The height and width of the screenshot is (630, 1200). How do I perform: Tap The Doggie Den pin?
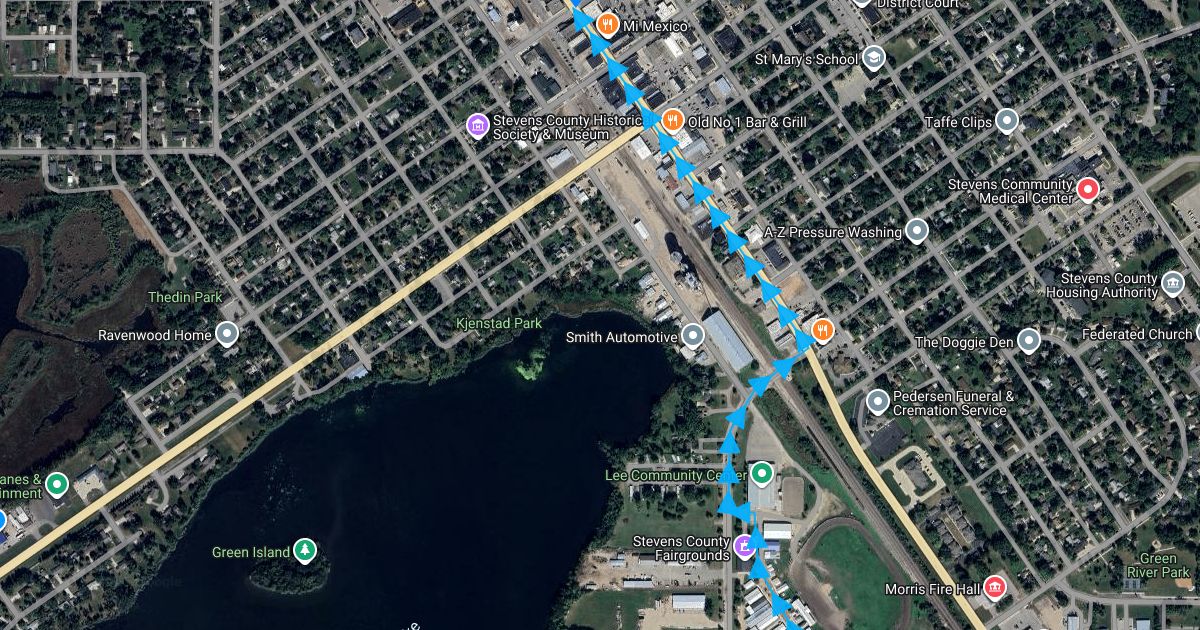pyautogui.click(x=1029, y=341)
